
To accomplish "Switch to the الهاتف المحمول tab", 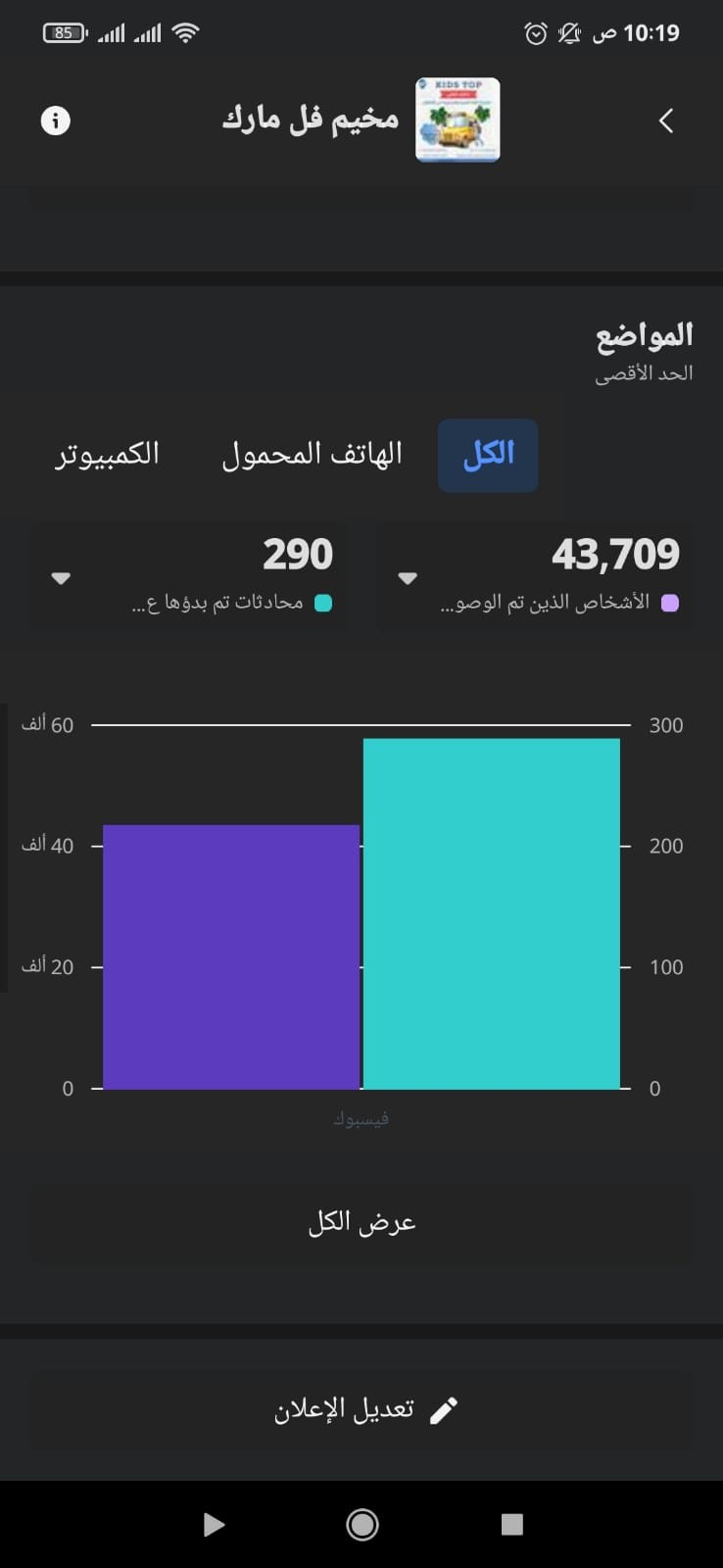I will (x=313, y=455).
